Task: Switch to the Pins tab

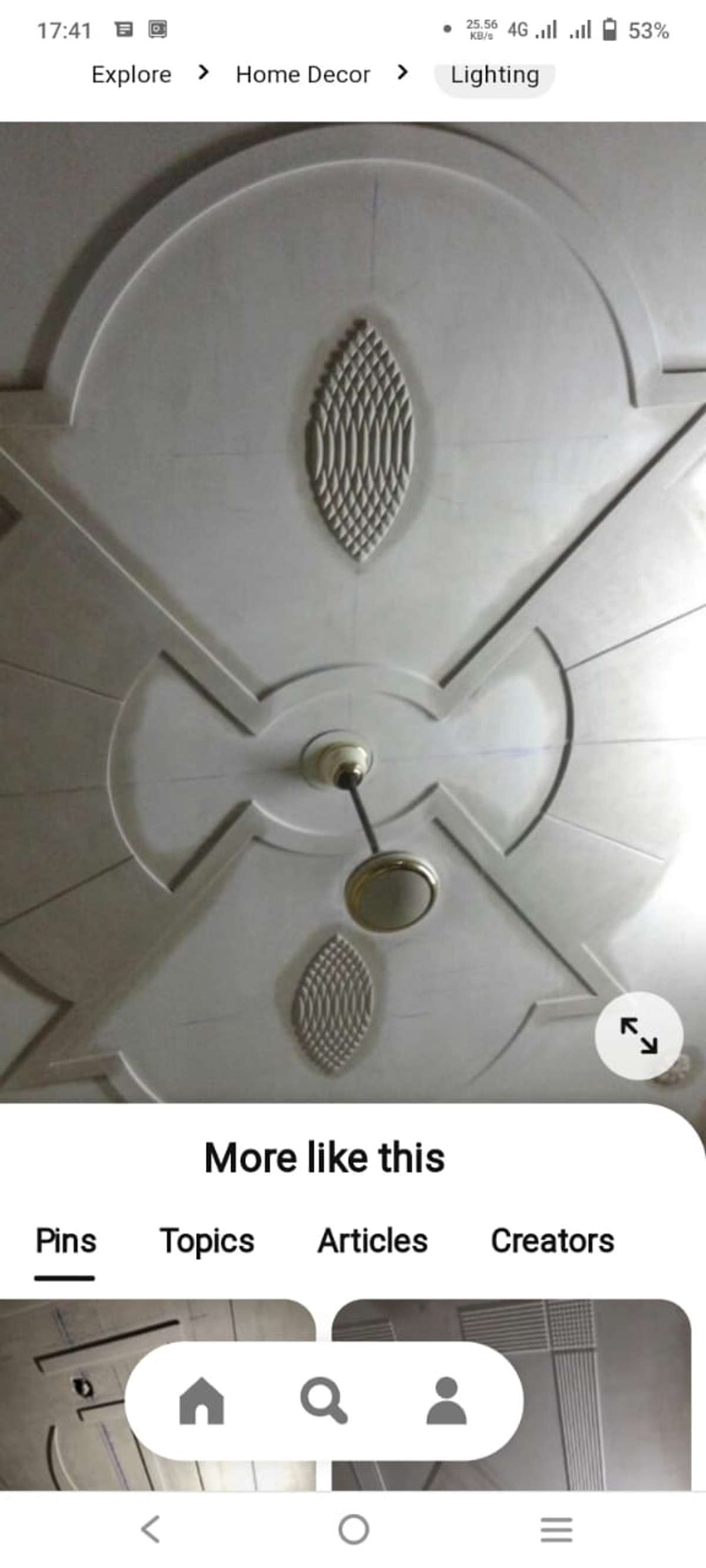Action: point(66,1241)
